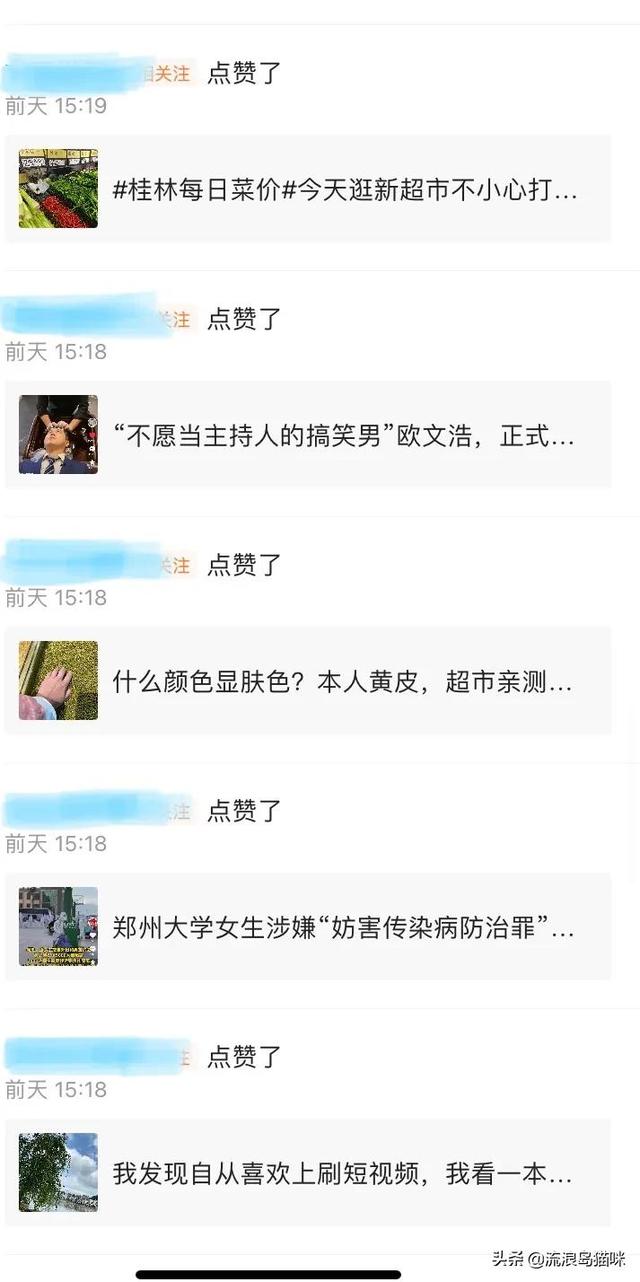This screenshot has width=640, height=1282.
Task: Follow the user who liked the 欧文浩 post
Action: point(176,319)
